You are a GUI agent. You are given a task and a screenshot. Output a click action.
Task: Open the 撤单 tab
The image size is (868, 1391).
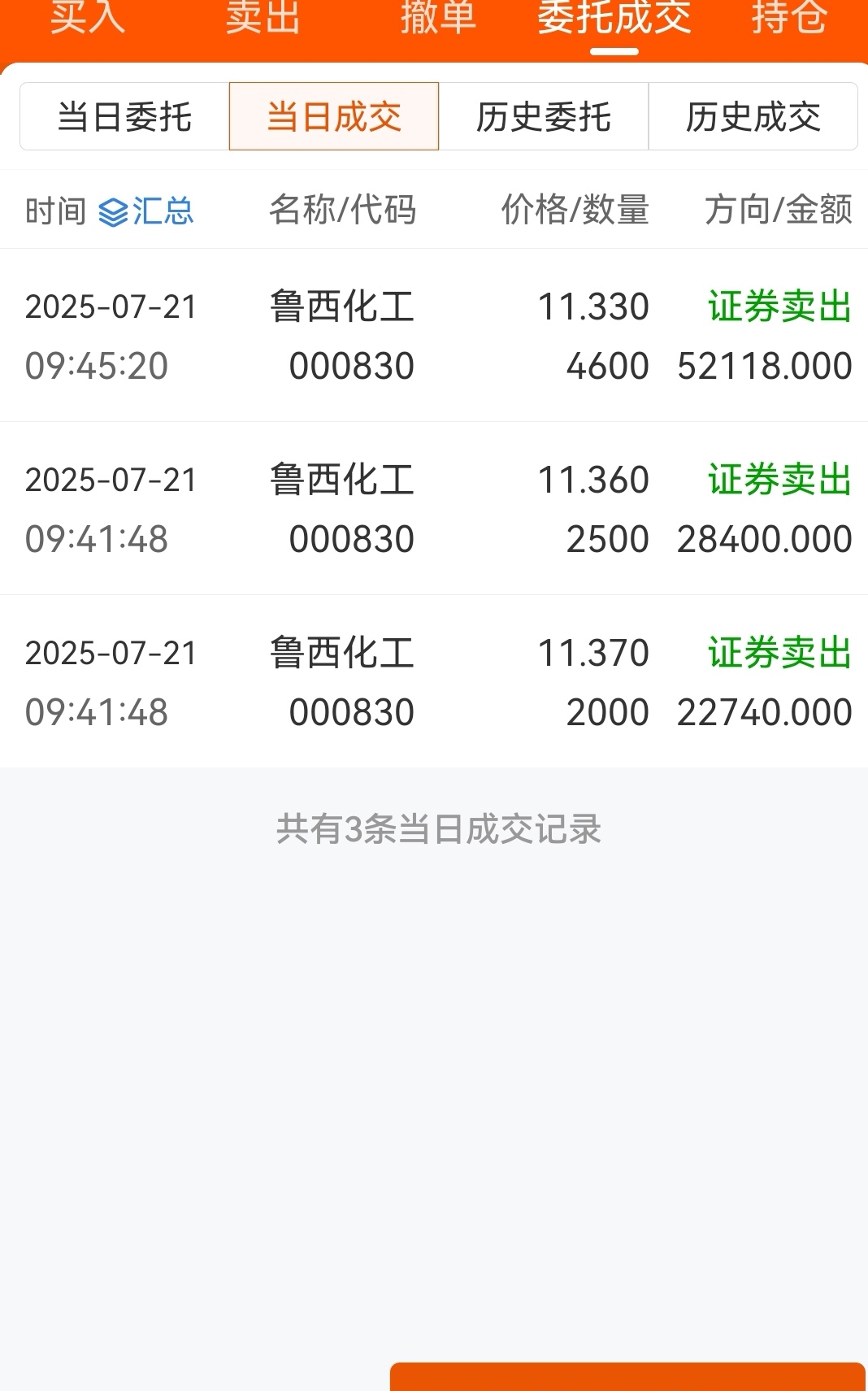pos(438,18)
